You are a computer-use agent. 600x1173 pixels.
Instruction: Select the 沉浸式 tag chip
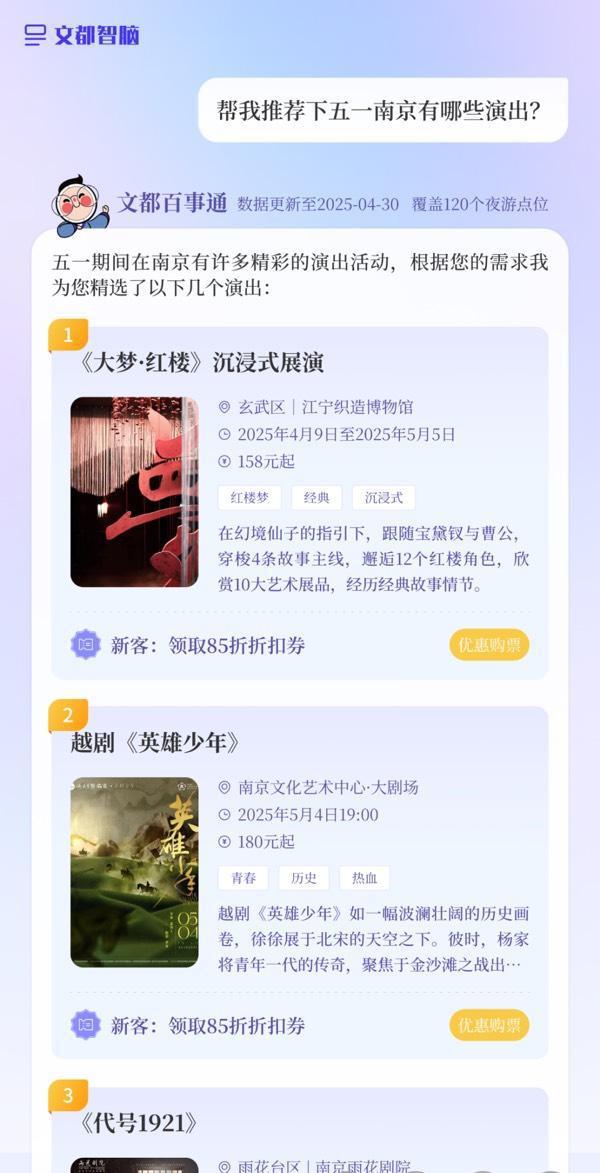pyautogui.click(x=383, y=498)
